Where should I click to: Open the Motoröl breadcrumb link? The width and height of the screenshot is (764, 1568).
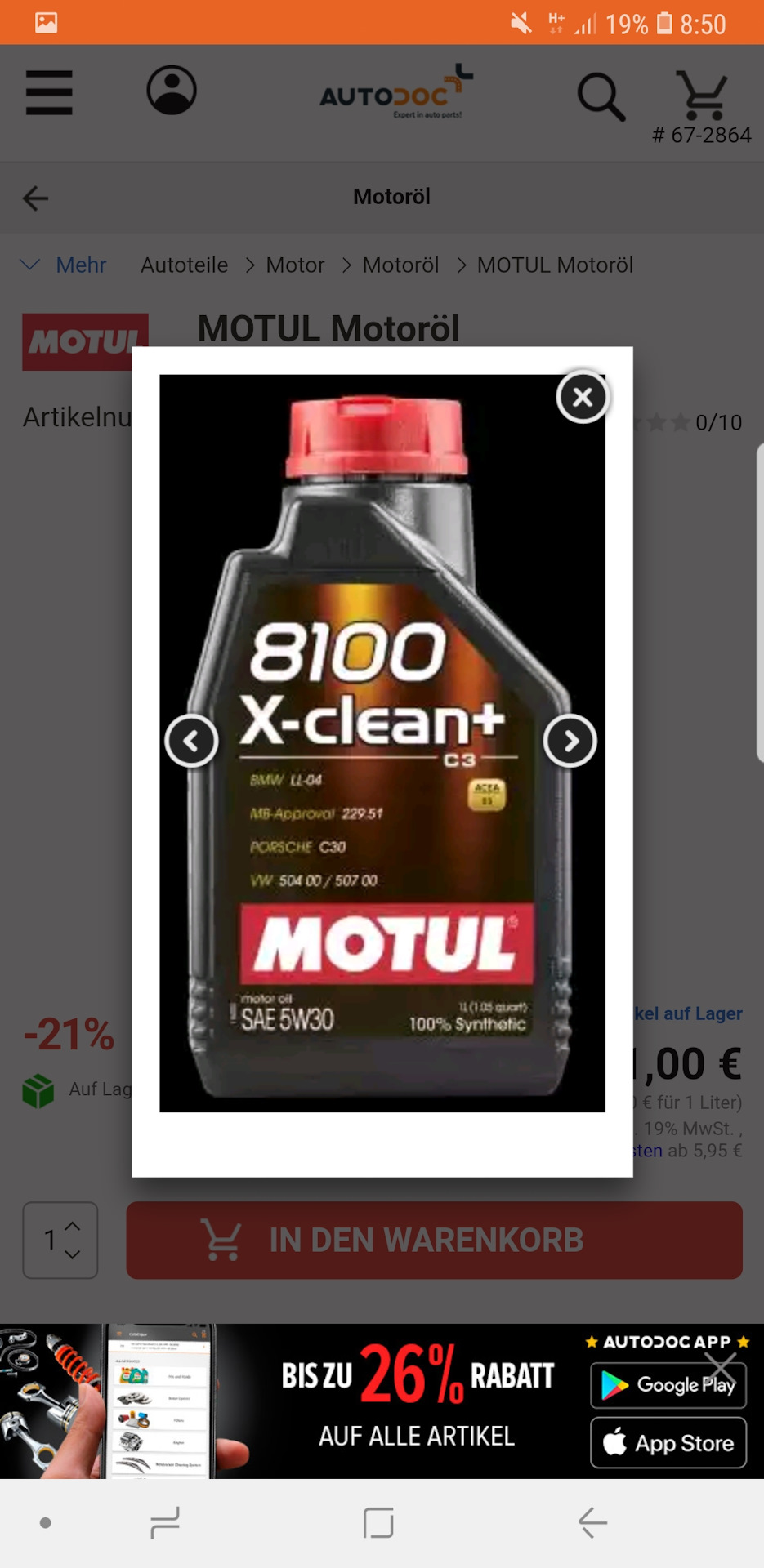point(400,265)
